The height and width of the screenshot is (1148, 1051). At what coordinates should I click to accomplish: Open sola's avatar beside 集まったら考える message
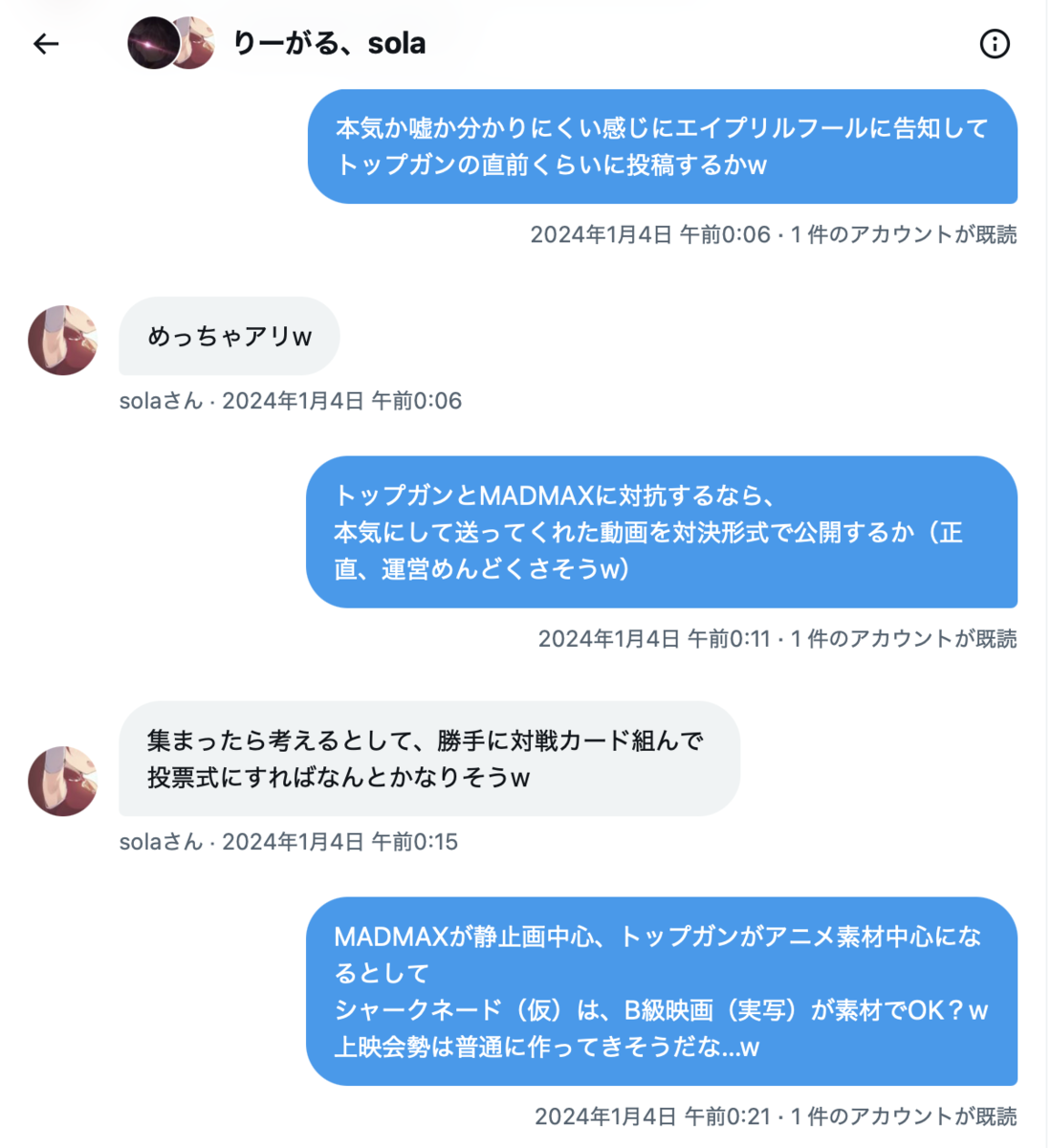click(x=63, y=781)
